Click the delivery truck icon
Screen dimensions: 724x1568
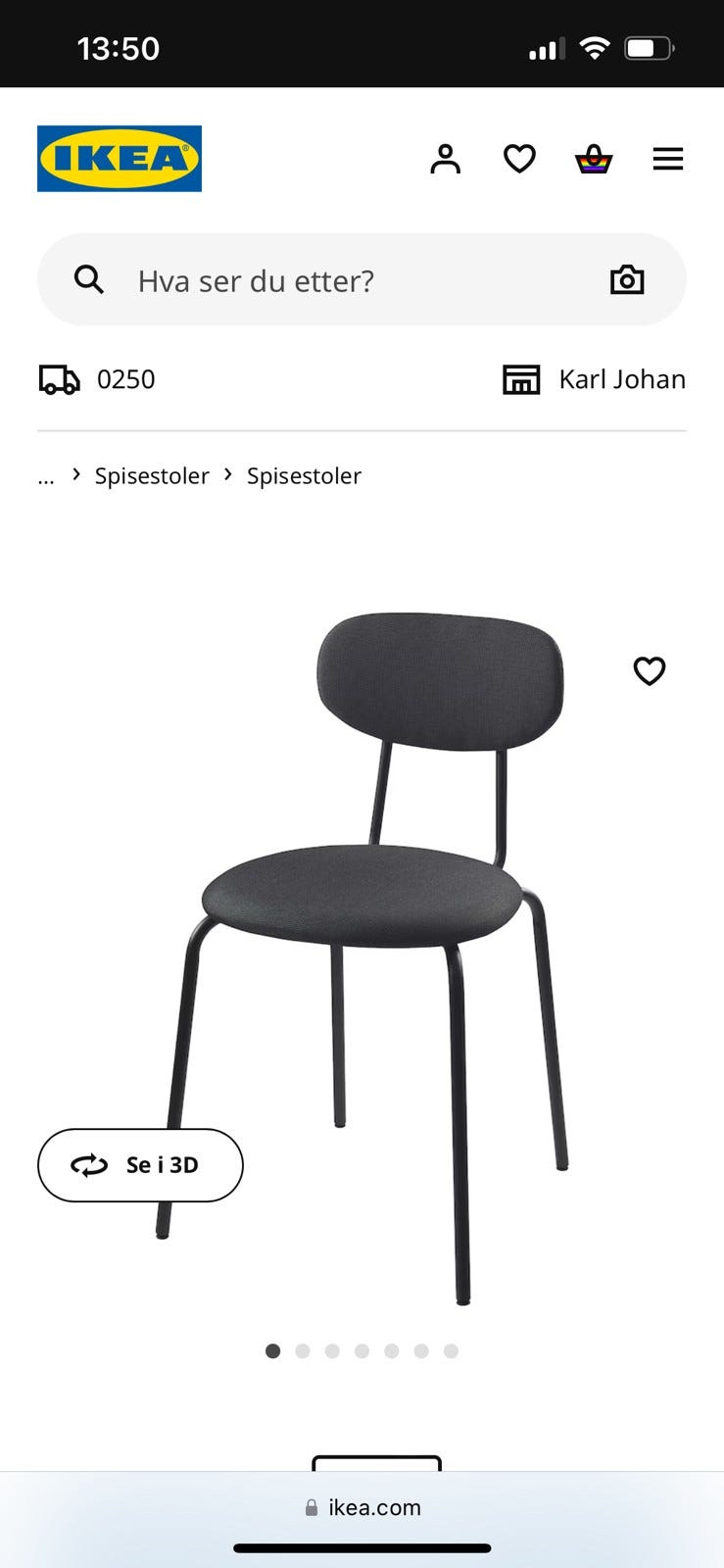[x=59, y=379]
